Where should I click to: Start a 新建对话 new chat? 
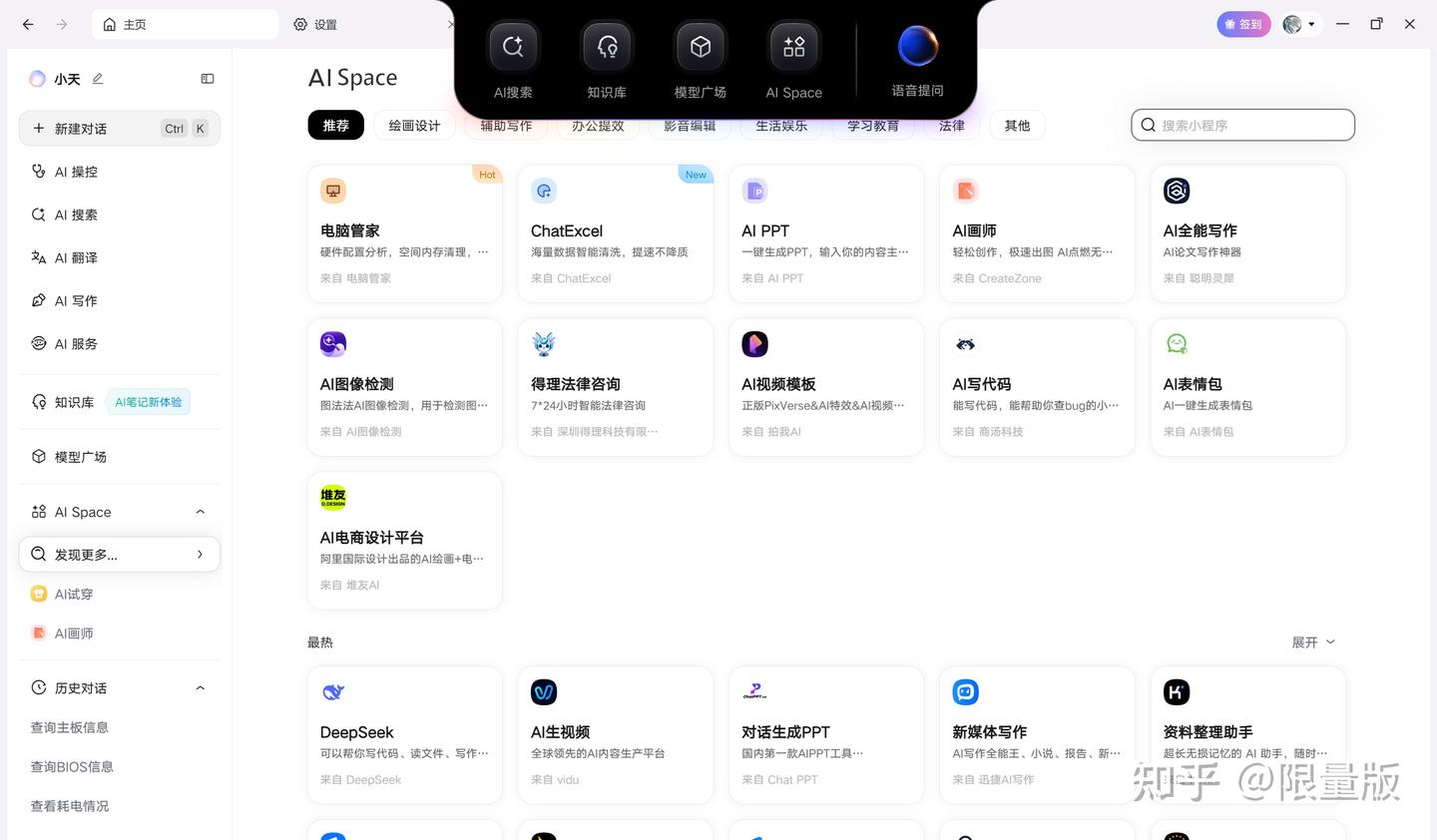click(x=119, y=129)
